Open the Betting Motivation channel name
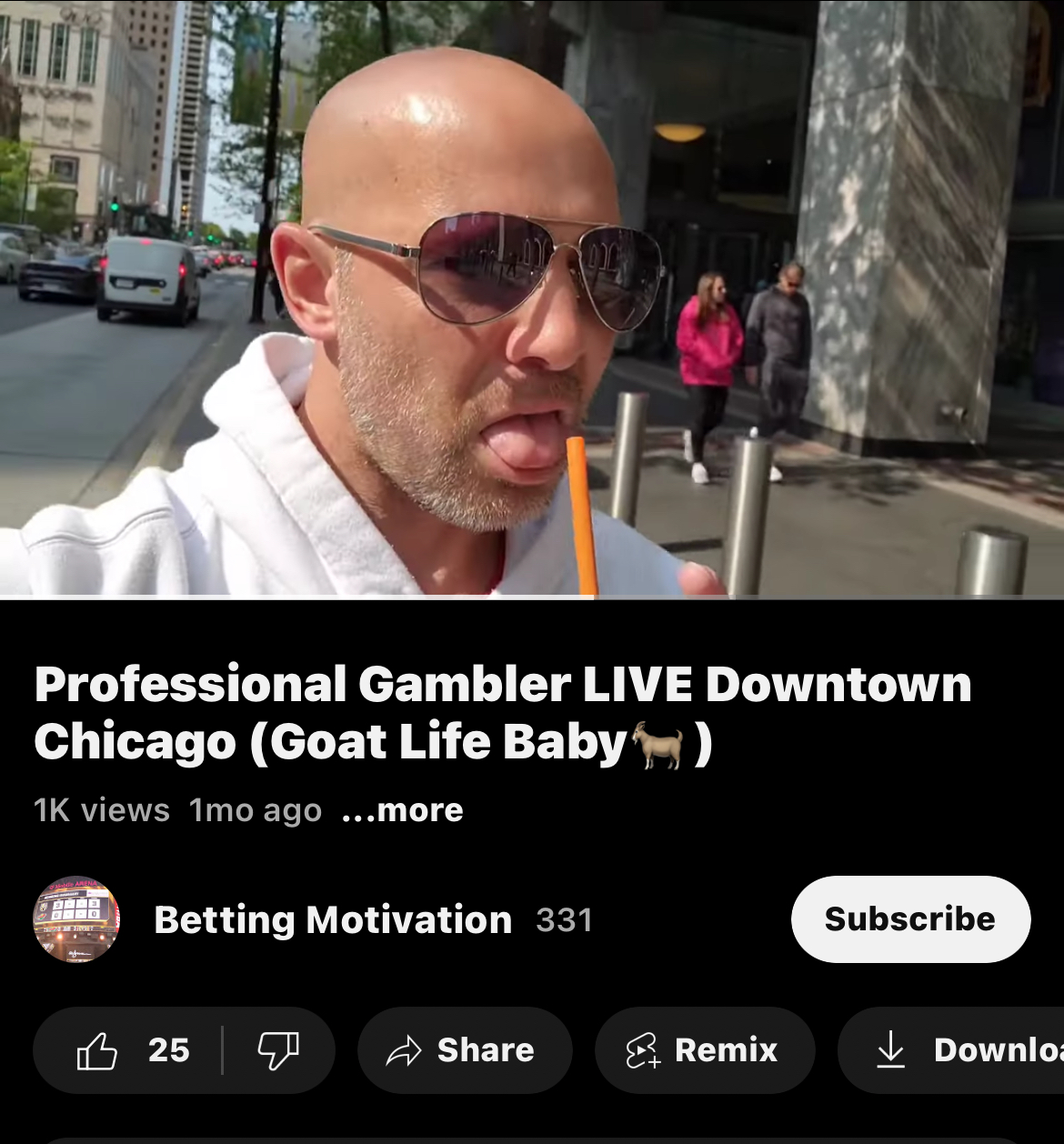This screenshot has height=1144, width=1064. 333,919
